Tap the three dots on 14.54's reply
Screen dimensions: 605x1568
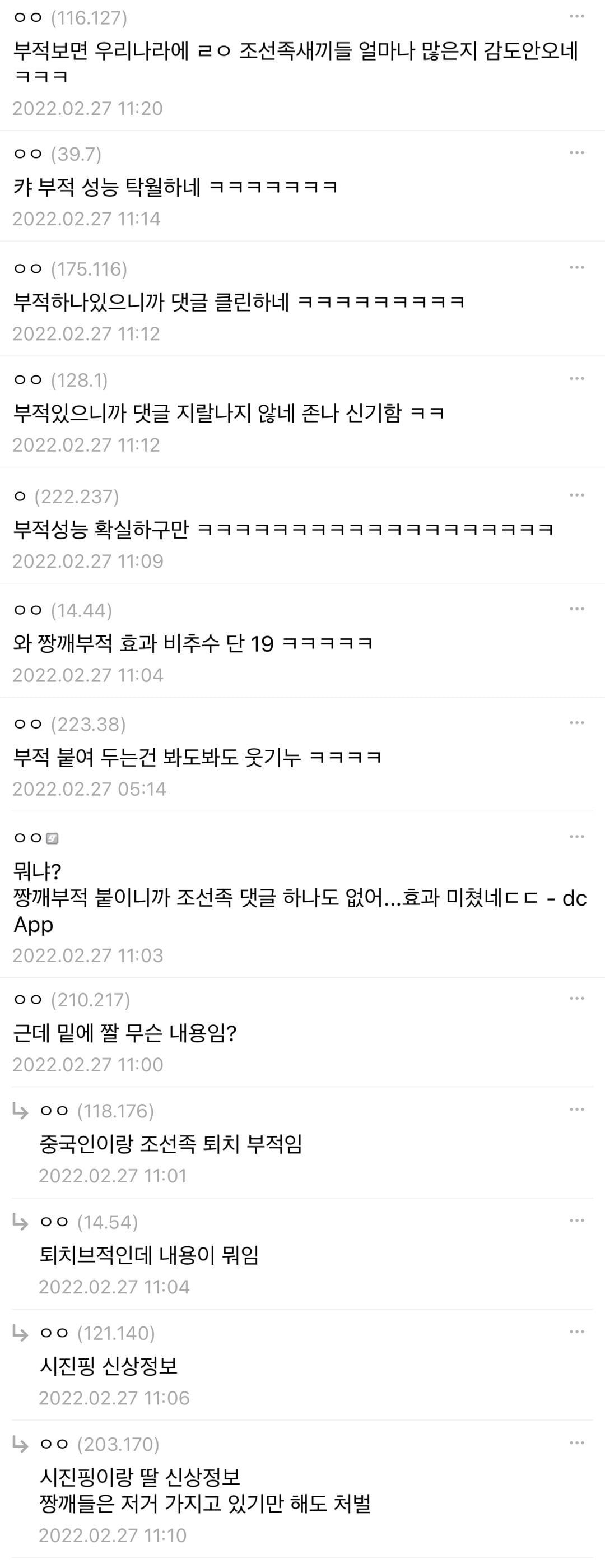pos(576,1221)
